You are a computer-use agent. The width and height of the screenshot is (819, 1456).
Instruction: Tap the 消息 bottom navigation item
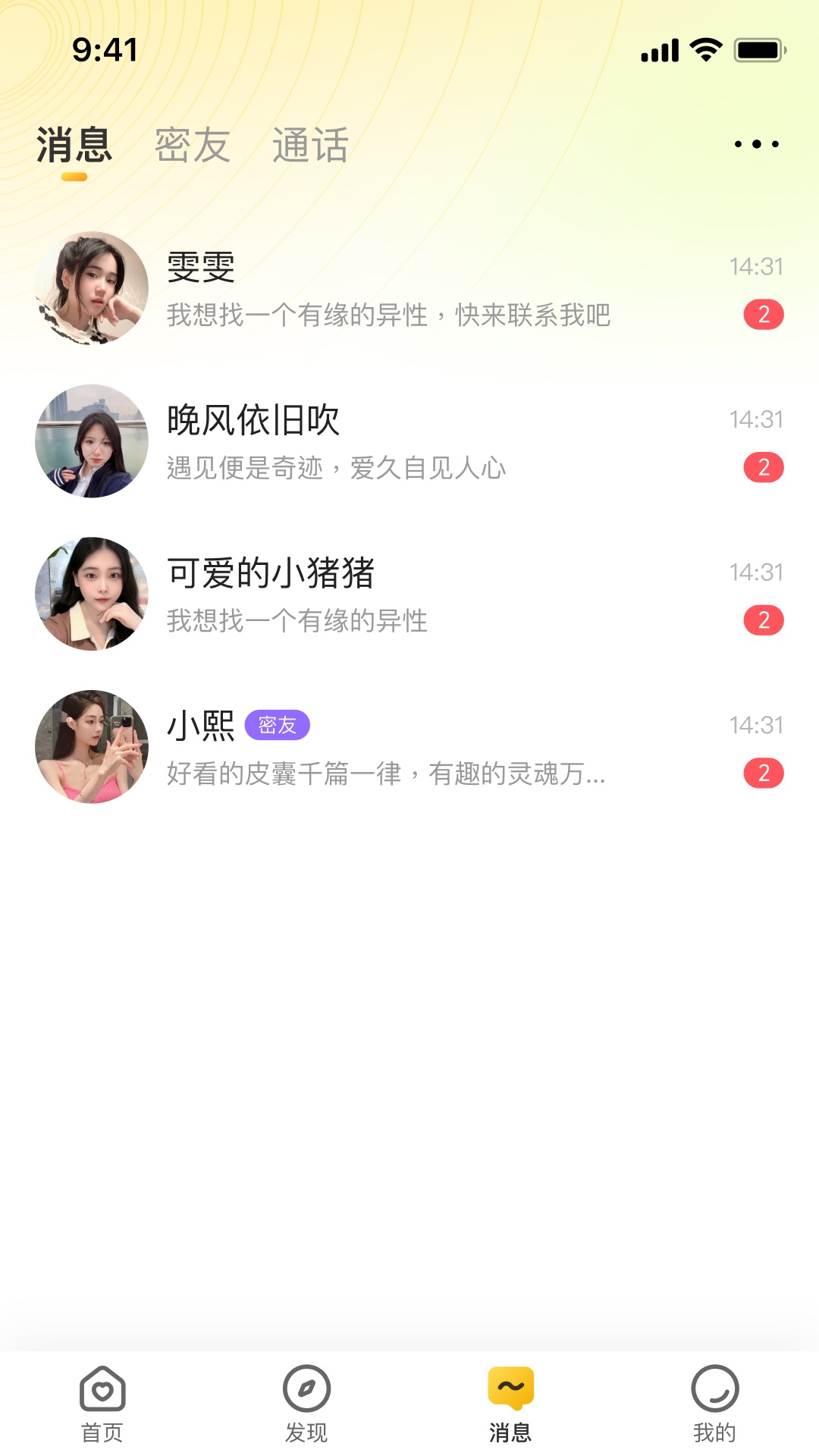click(510, 1404)
